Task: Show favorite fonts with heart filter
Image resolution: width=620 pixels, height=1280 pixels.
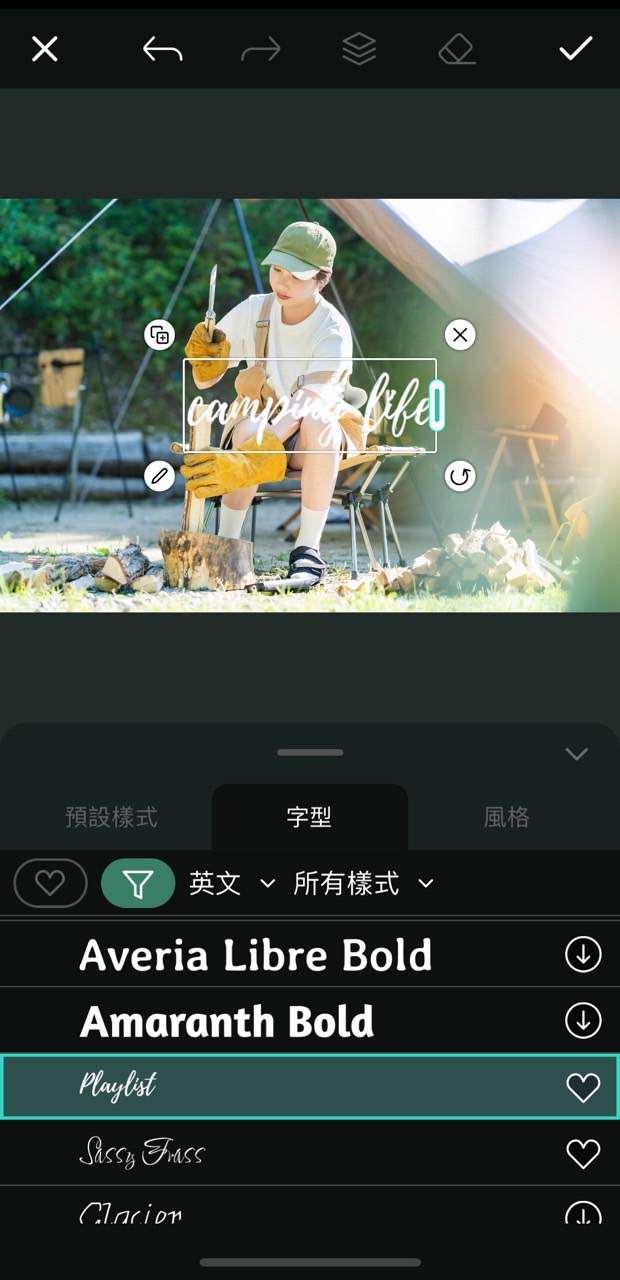Action: [x=50, y=883]
